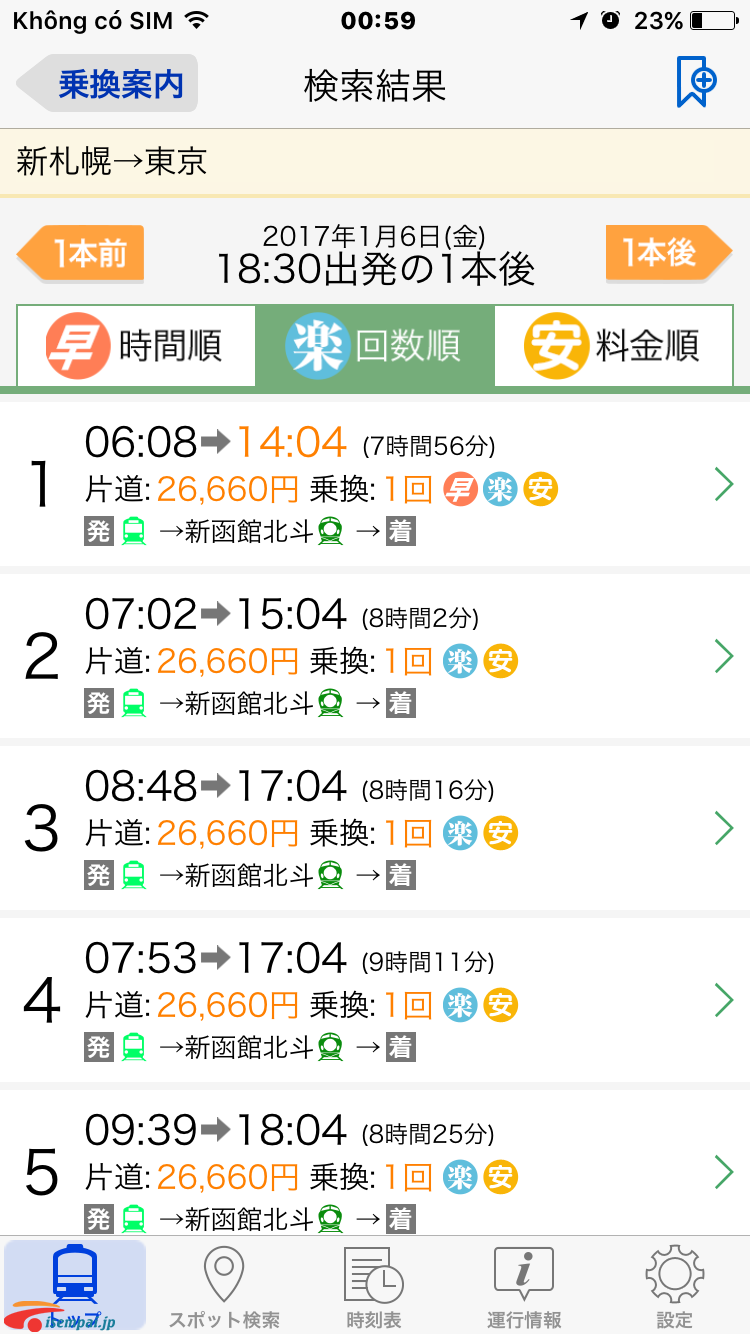Open route 2 departing 07:02
The image size is (750, 1334).
pyautogui.click(x=375, y=655)
